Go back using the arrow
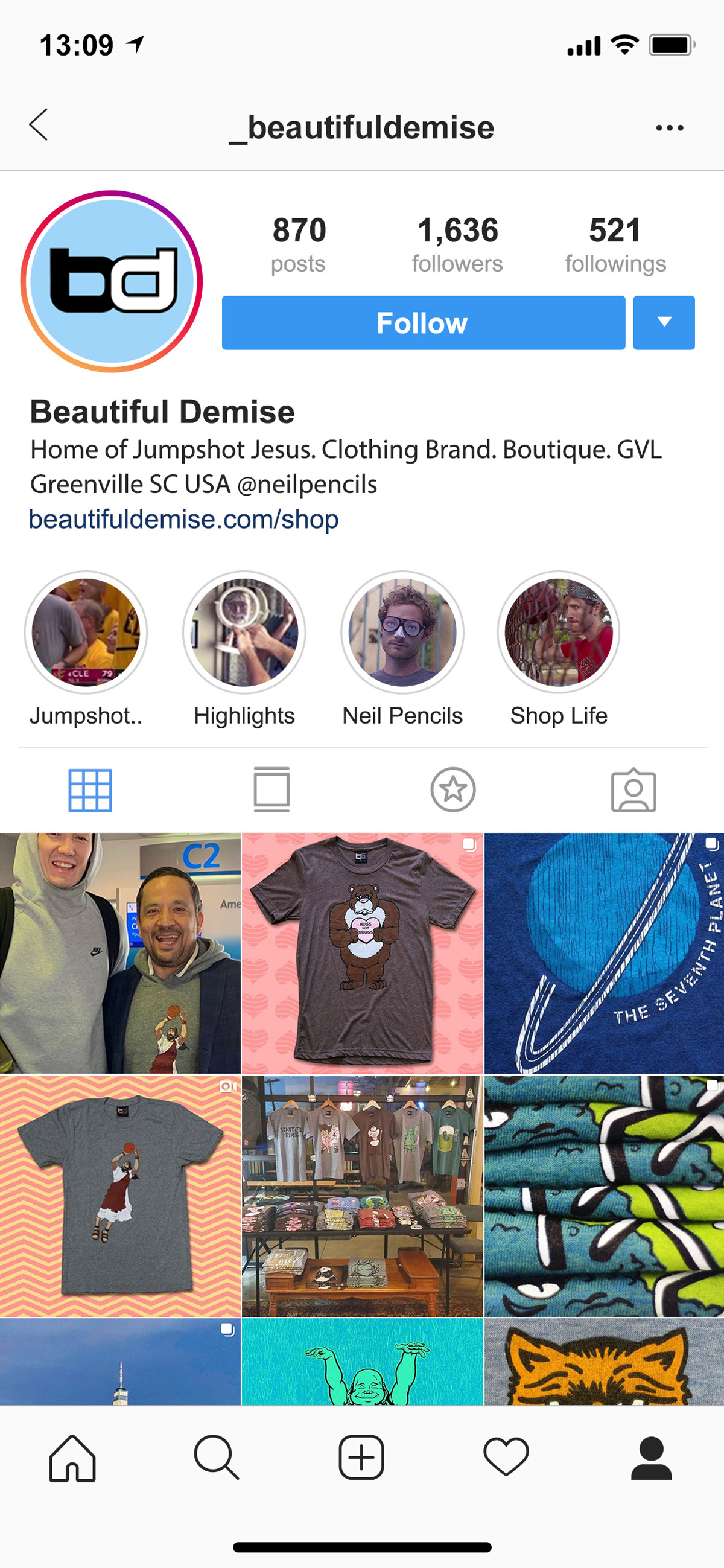The height and width of the screenshot is (1568, 724). pos(39,126)
